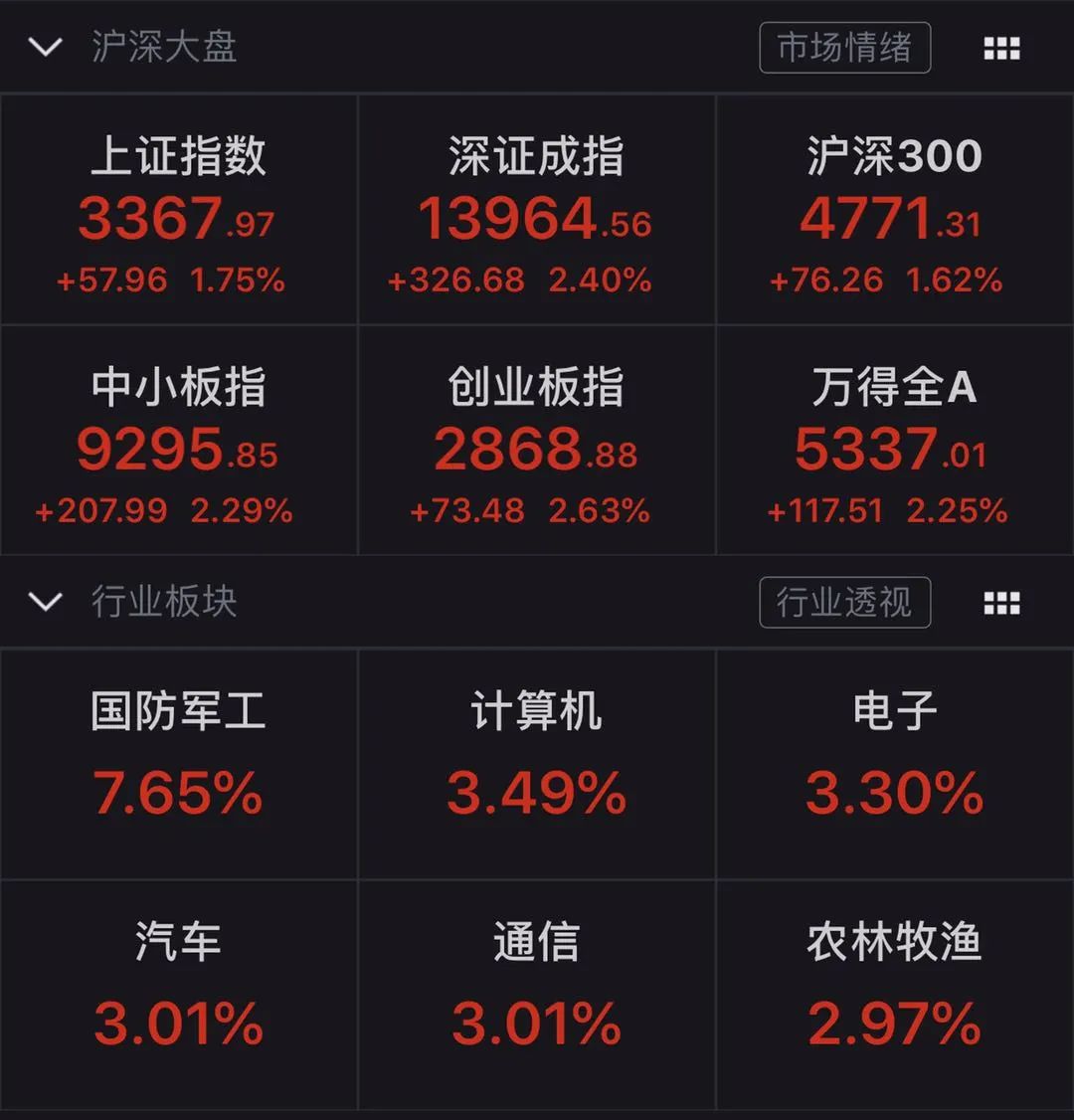View the 计算机 sector details
The image size is (1074, 1120).
536,763
